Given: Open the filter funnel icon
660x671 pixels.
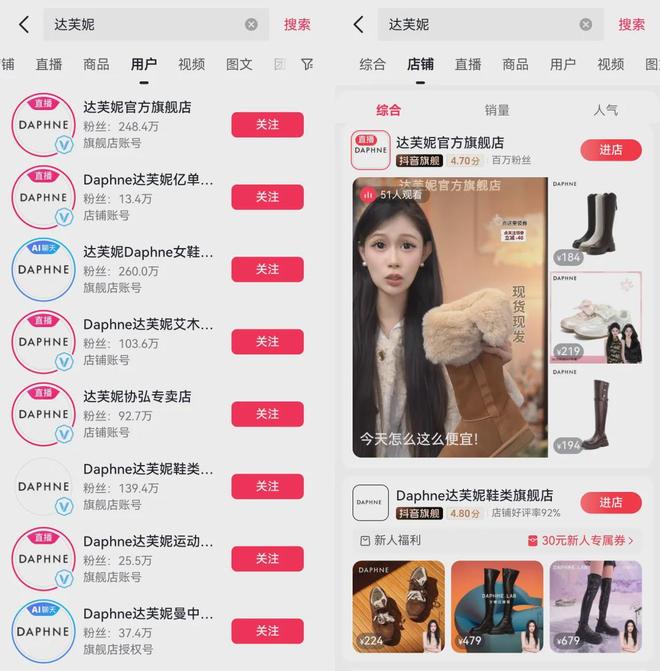Looking at the screenshot, I should [307, 65].
